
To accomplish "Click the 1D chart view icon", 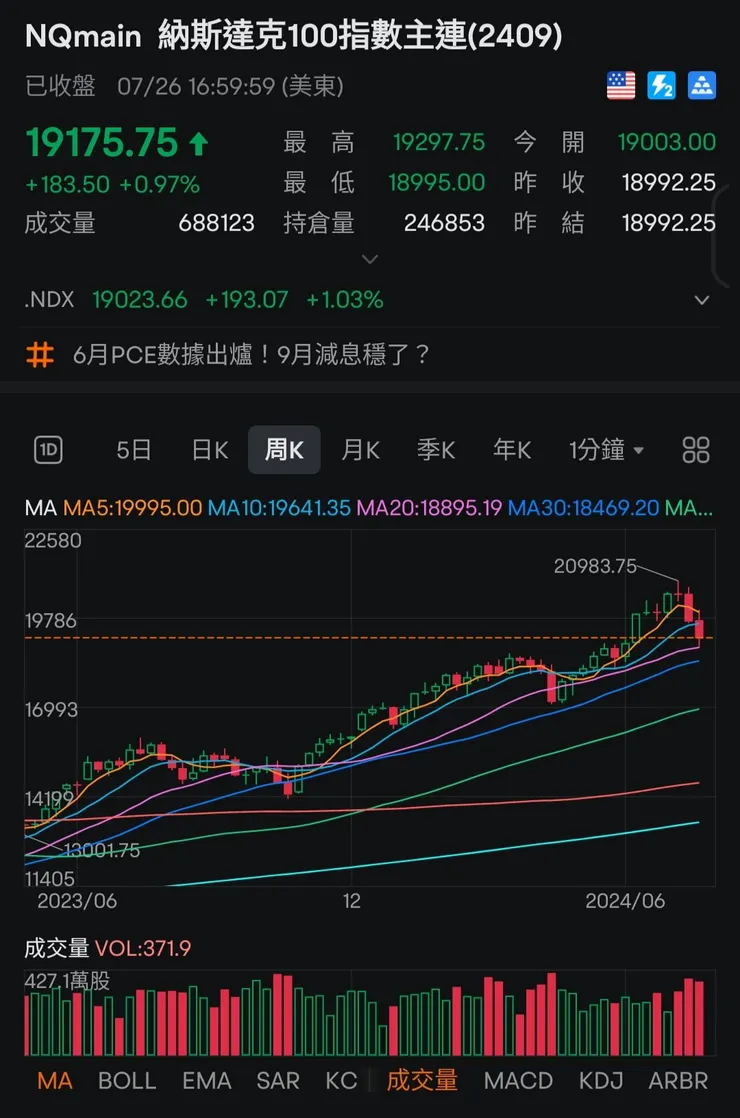I will point(48,450).
